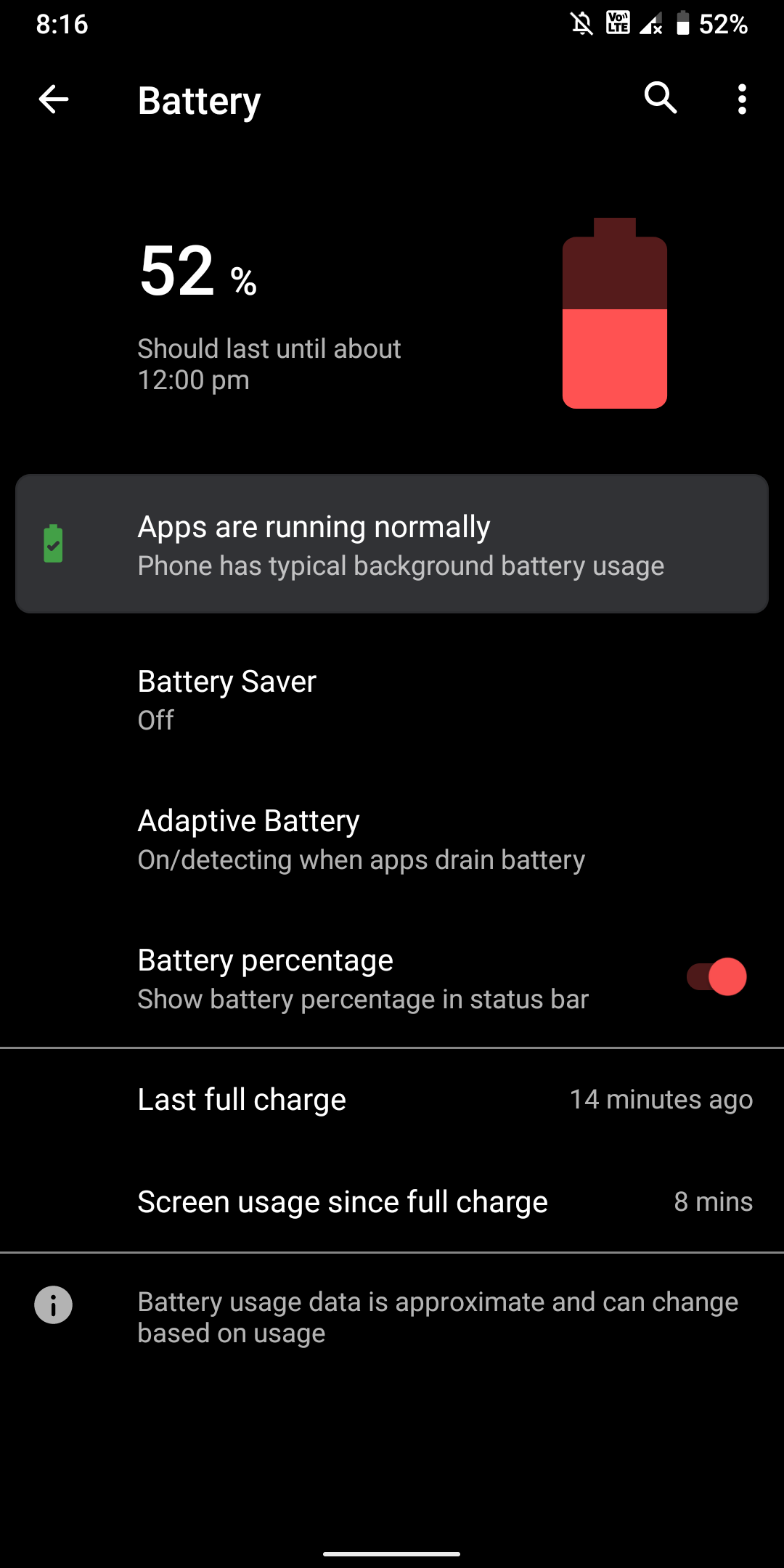
Task: Open the three-dot overflow menu
Action: click(x=741, y=99)
